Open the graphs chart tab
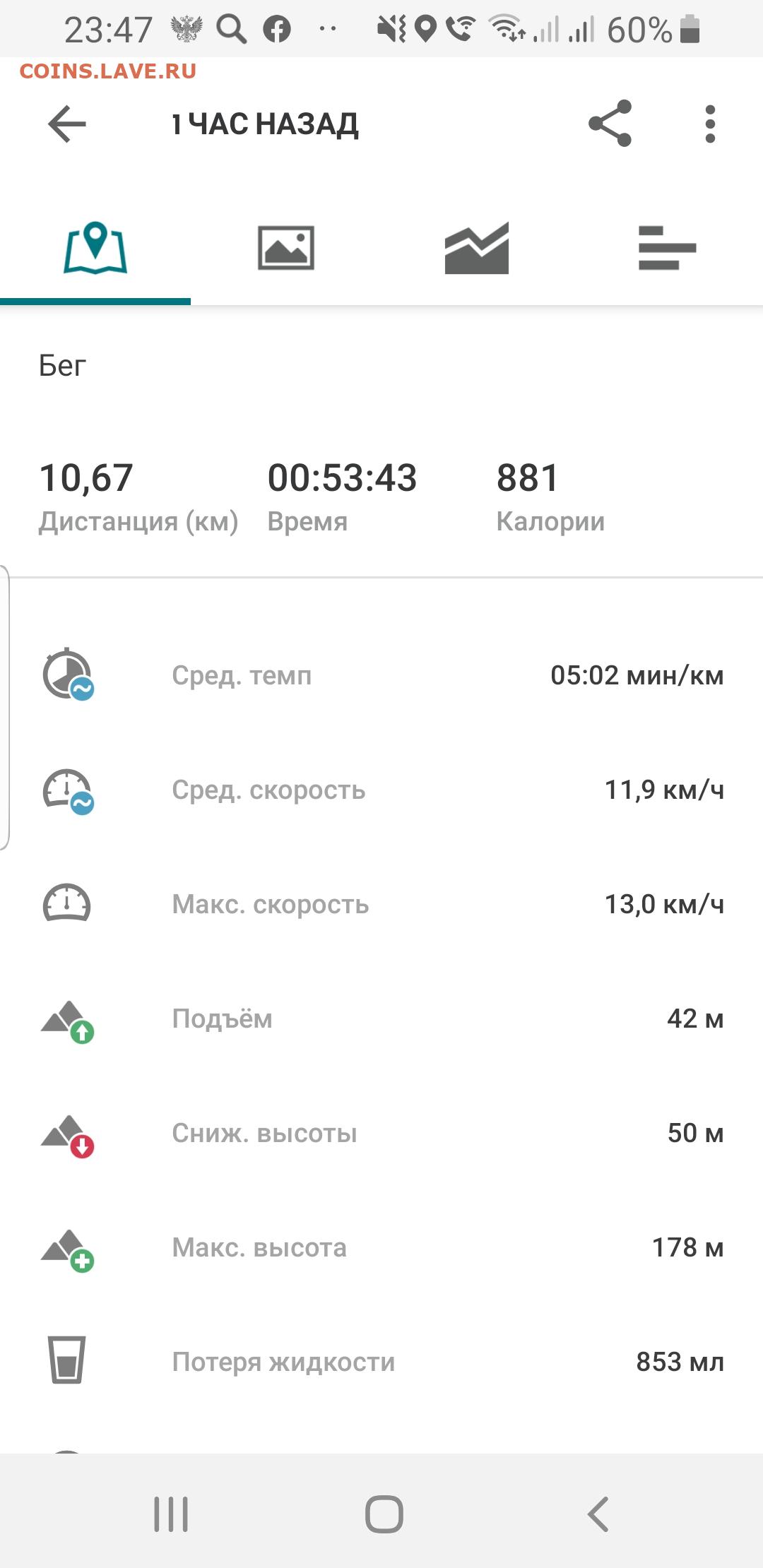This screenshot has height=1568, width=763. click(477, 248)
